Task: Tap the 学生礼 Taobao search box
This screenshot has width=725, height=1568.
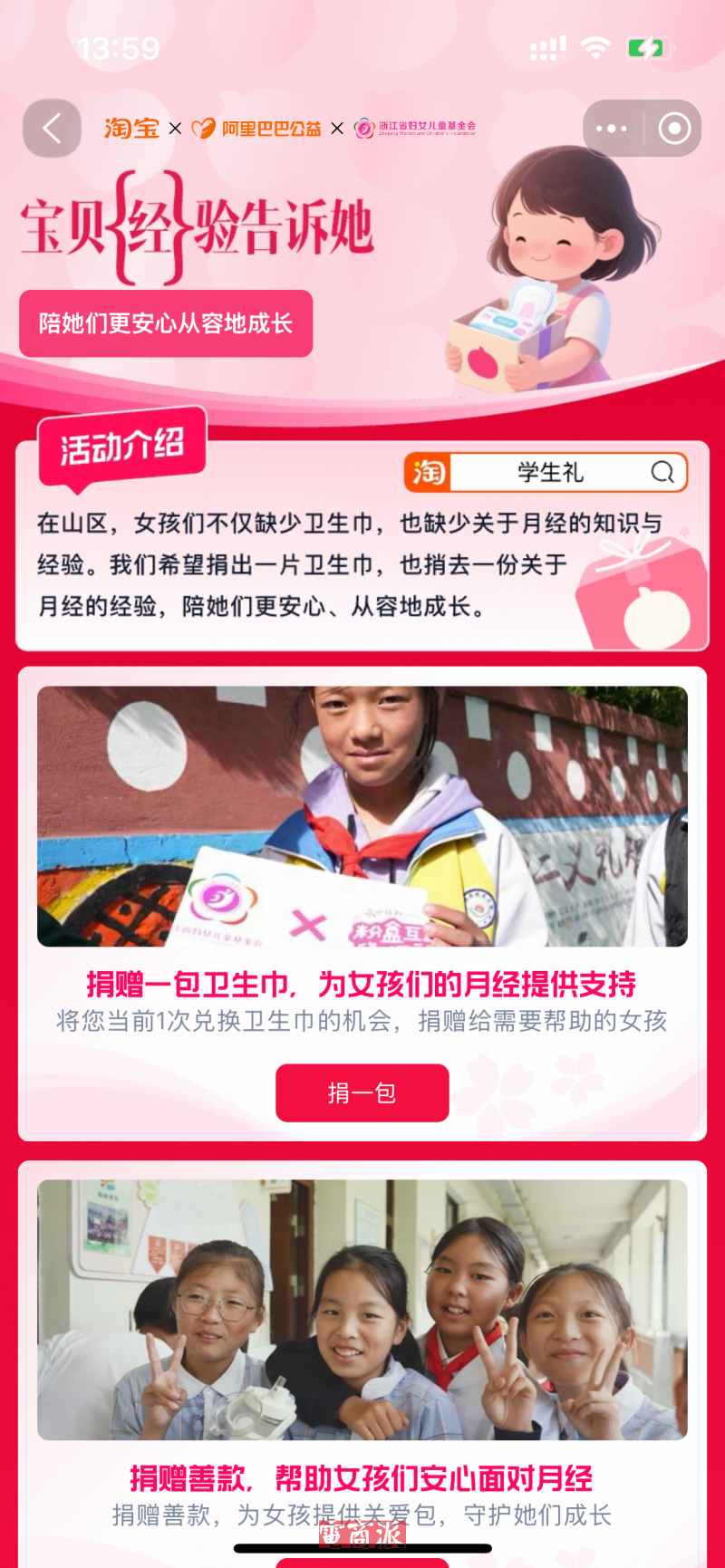Action: click(547, 472)
